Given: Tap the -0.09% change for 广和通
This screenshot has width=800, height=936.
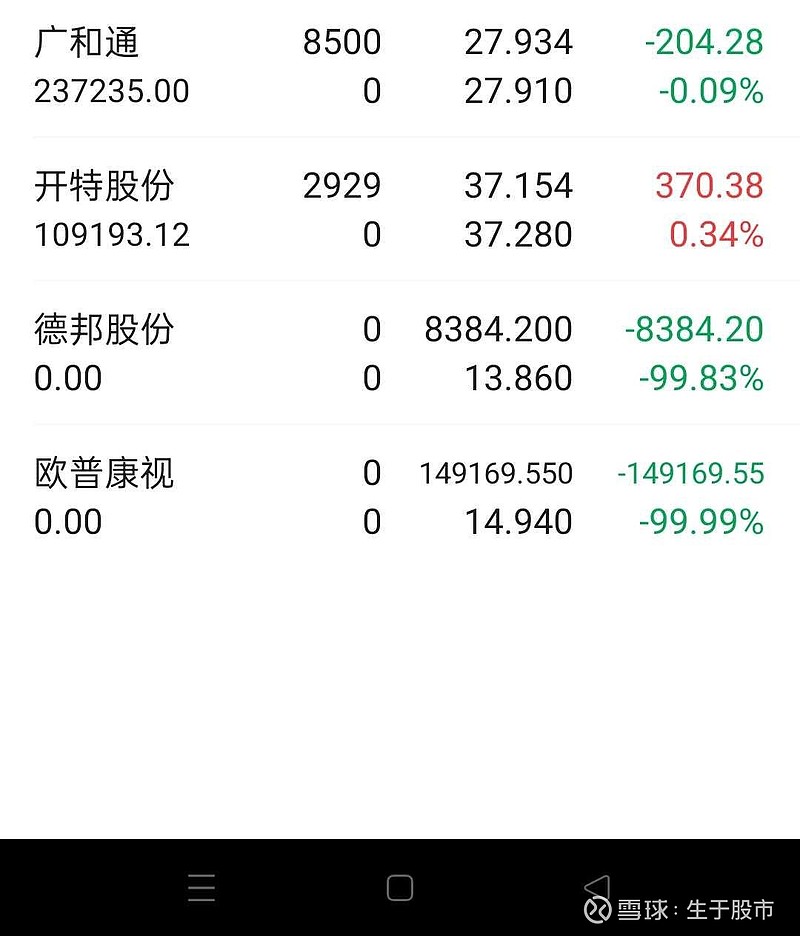Looking at the screenshot, I should pos(712,91).
